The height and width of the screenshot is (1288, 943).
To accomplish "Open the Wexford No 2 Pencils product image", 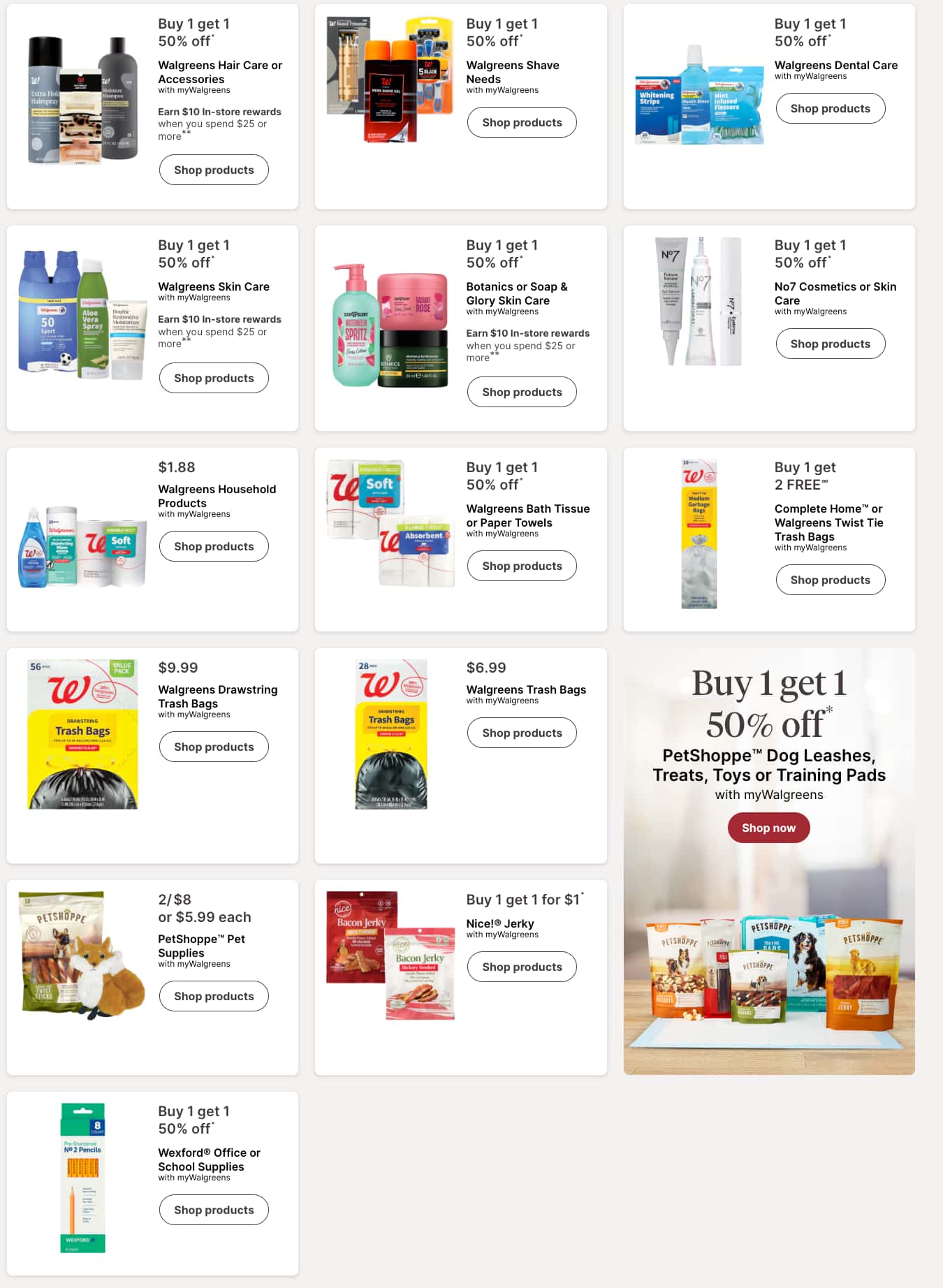I will pos(82,1178).
